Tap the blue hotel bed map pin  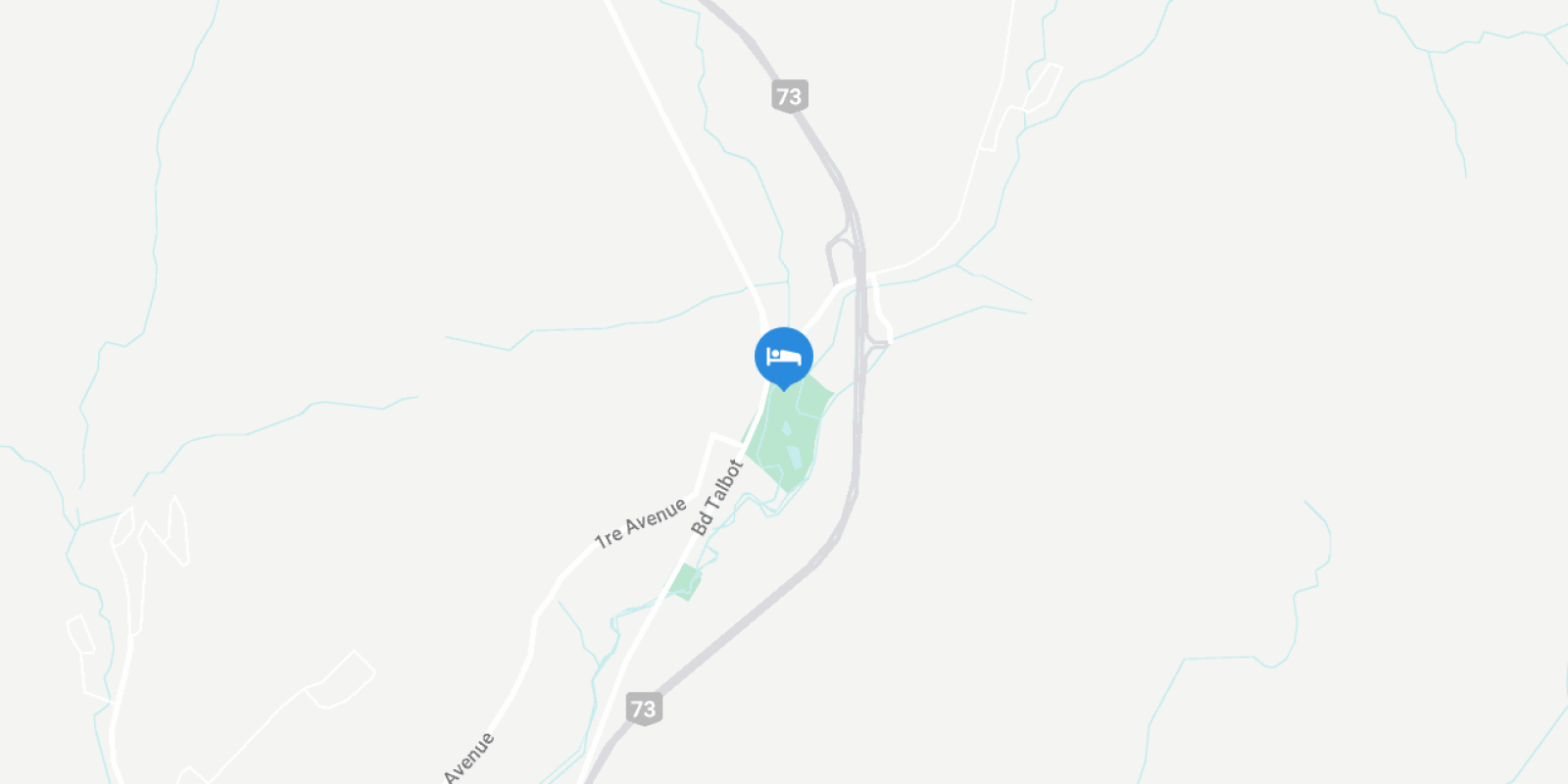tap(783, 357)
